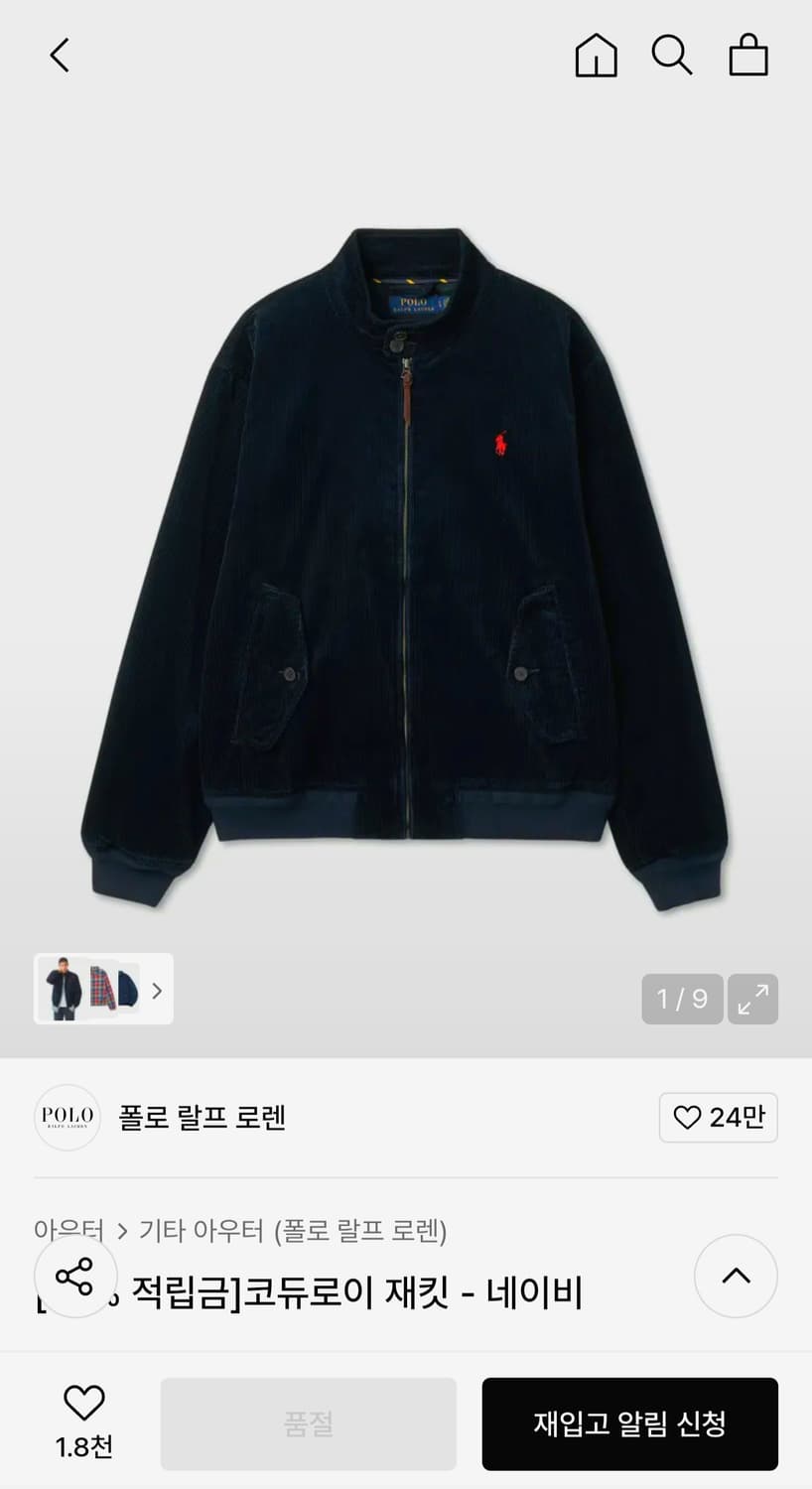The width and height of the screenshot is (812, 1489).
Task: Expand the product image to fullscreen
Action: pos(752,1000)
